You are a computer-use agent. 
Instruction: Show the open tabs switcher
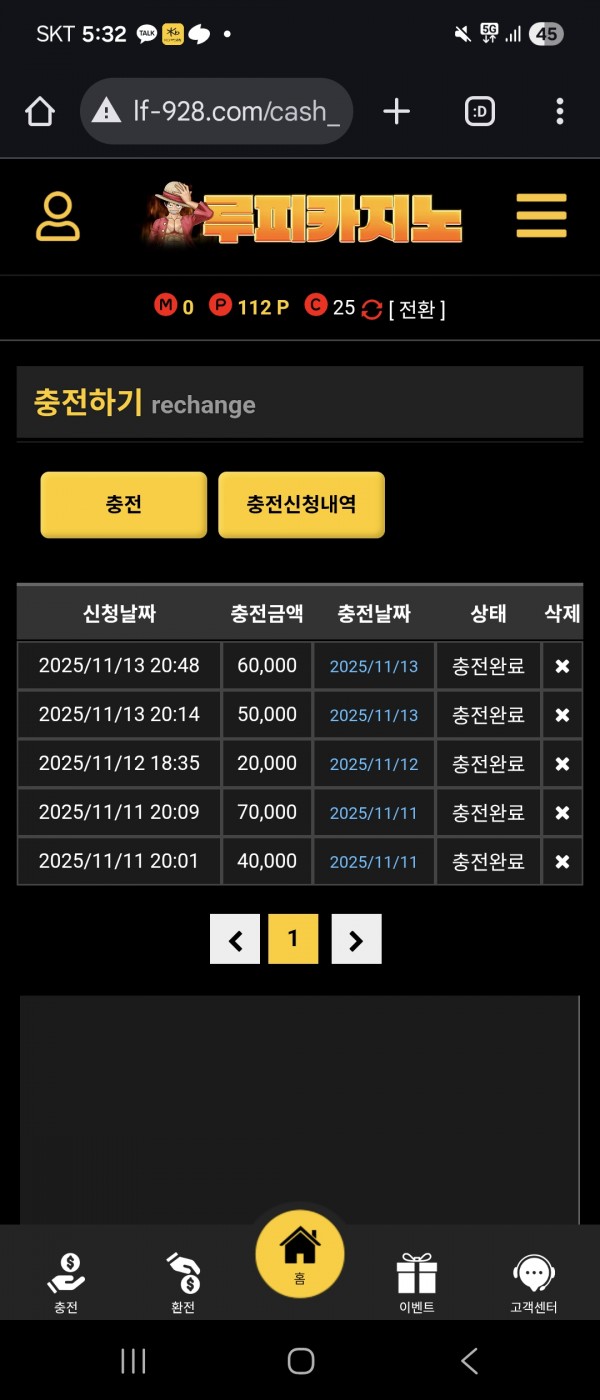coord(480,112)
